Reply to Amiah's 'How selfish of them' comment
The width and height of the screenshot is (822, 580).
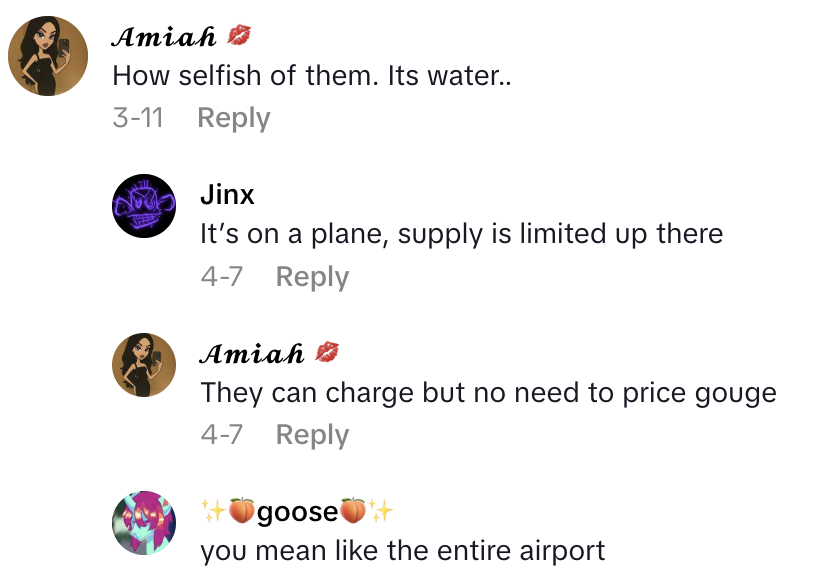[x=233, y=118]
